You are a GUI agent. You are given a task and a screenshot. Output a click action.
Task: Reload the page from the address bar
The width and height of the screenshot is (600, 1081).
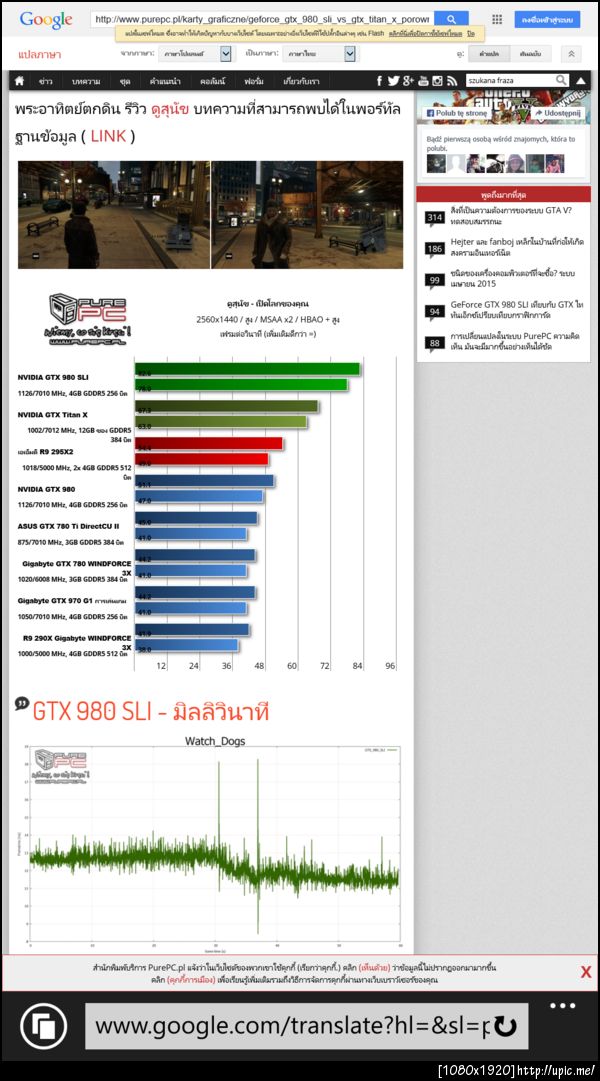coord(505,1027)
